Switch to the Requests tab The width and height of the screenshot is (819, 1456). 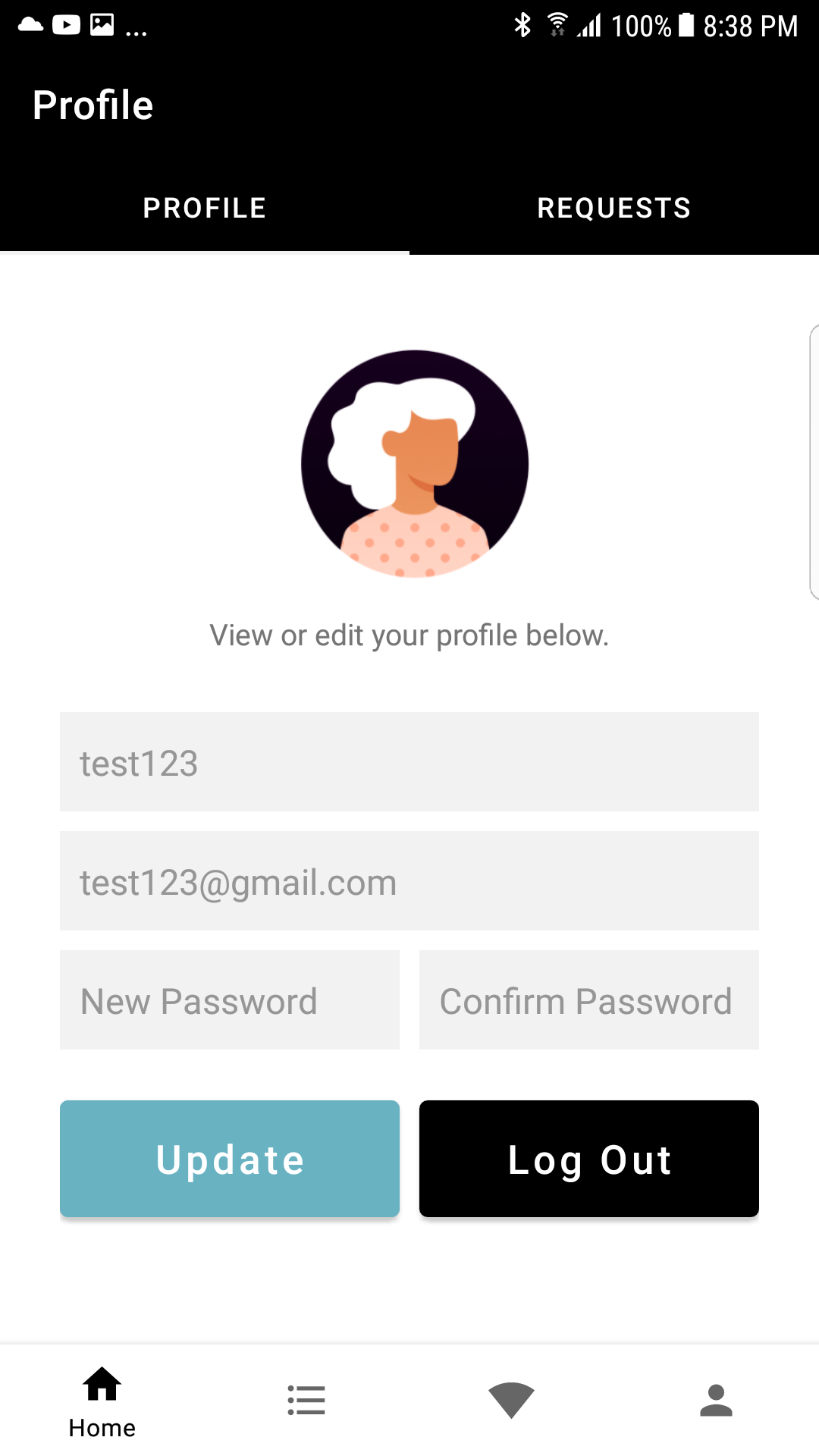pos(614,208)
